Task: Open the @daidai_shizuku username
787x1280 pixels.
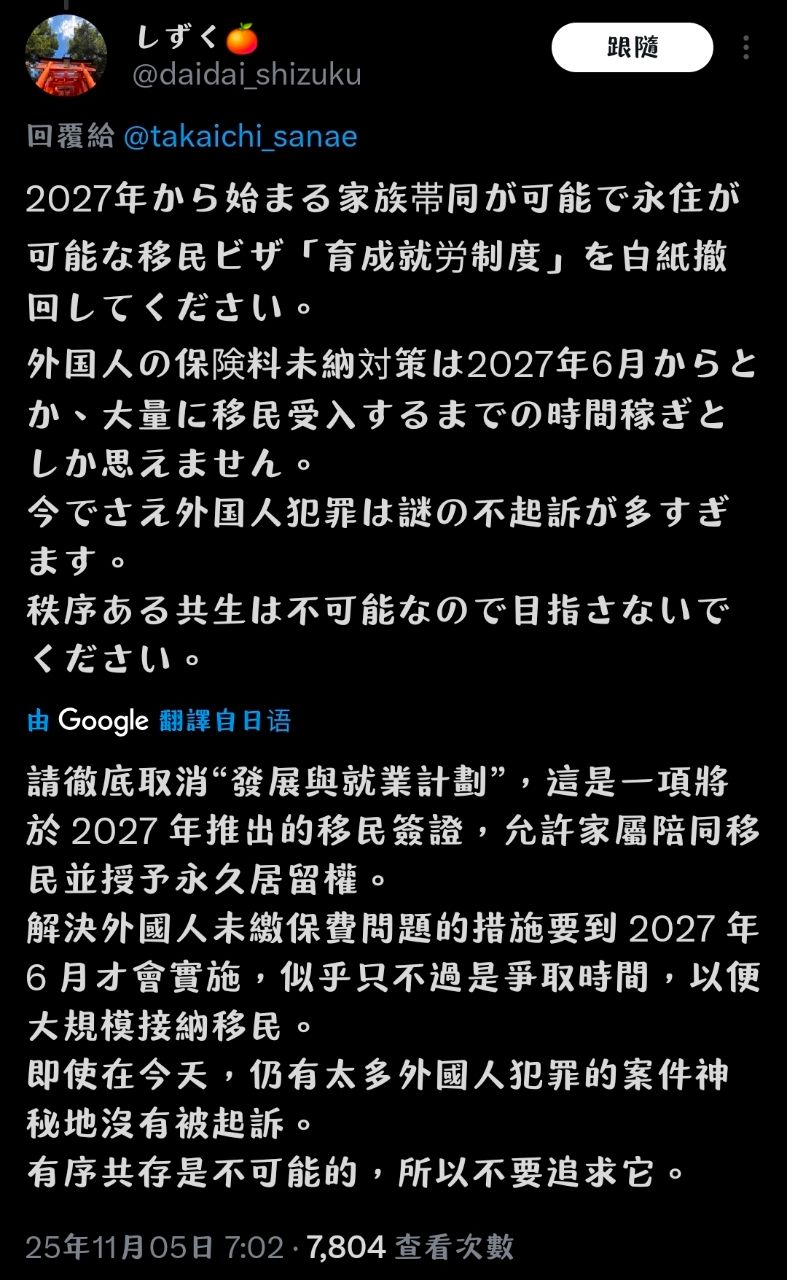Action: (x=247, y=75)
